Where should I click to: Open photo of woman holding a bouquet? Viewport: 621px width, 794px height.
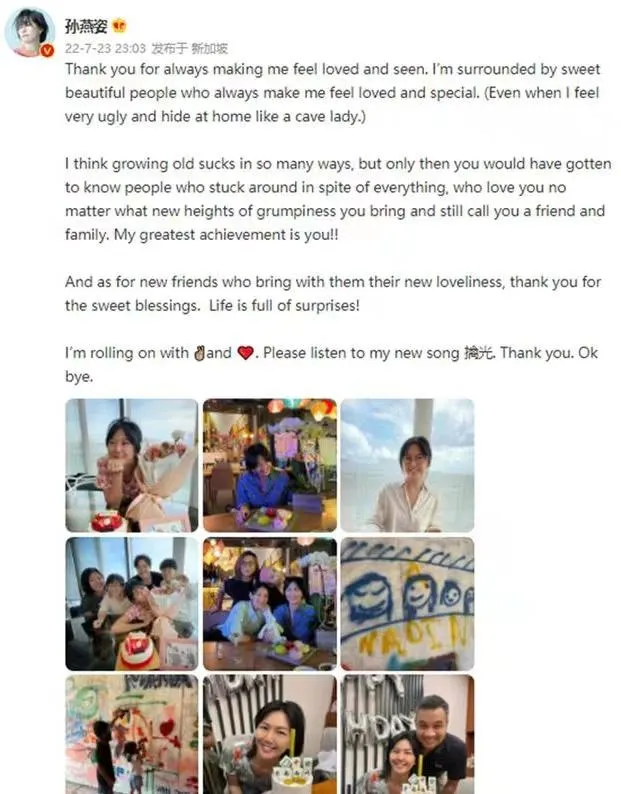132,465
